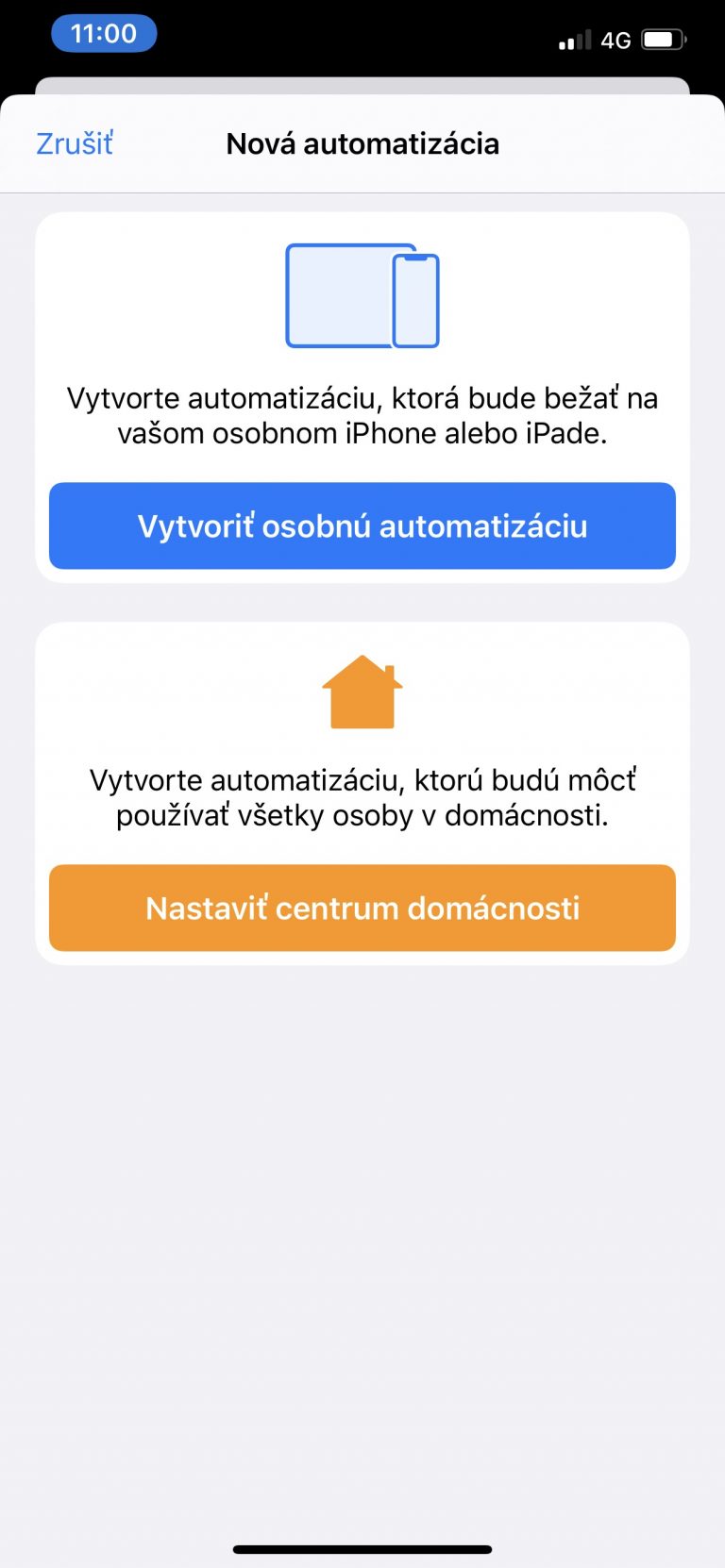The height and width of the screenshot is (1568, 725).
Task: Choose Nastaviť centrum domácnosti
Action: [x=362, y=908]
